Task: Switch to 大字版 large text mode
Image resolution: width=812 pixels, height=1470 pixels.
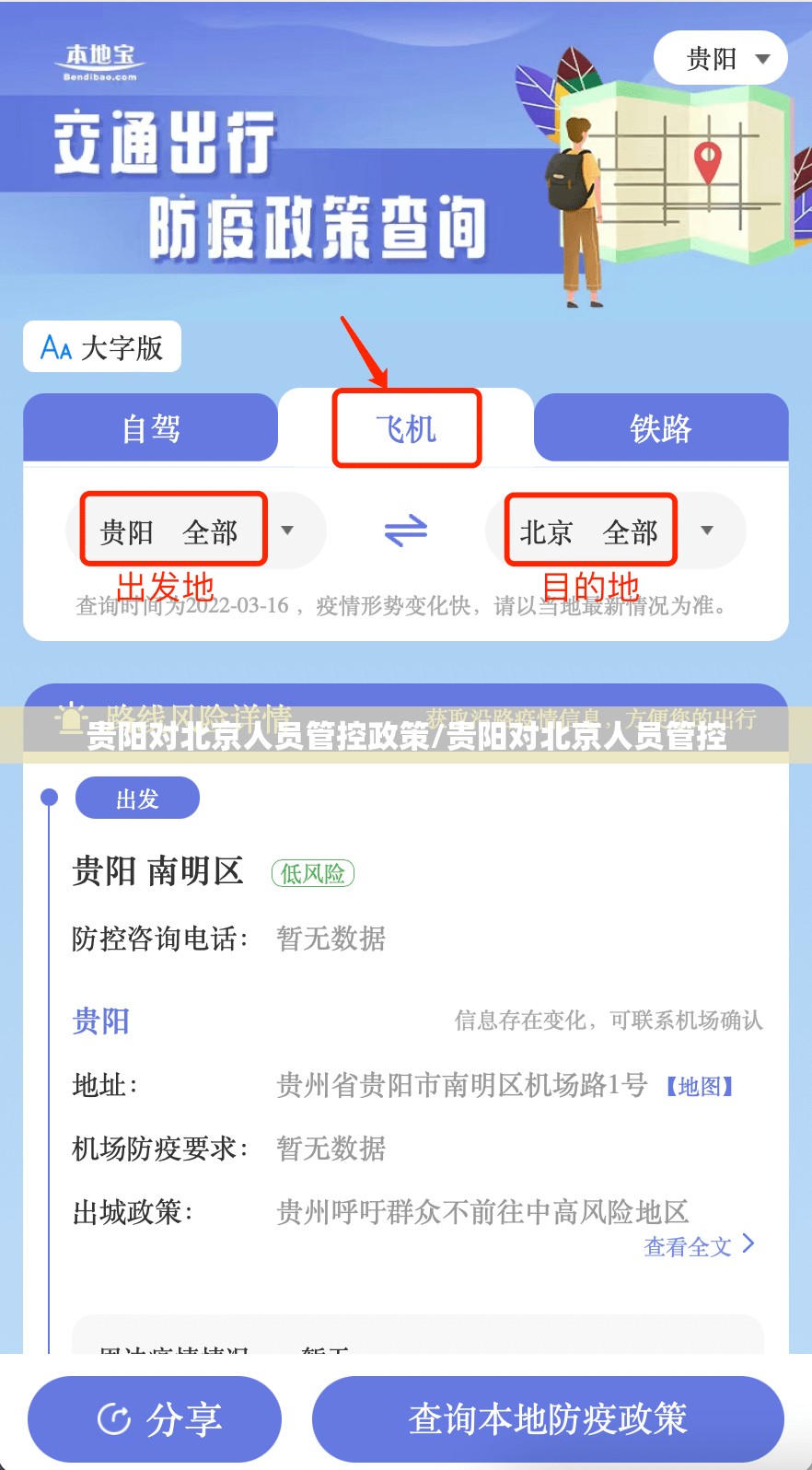Action: pyautogui.click(x=102, y=347)
